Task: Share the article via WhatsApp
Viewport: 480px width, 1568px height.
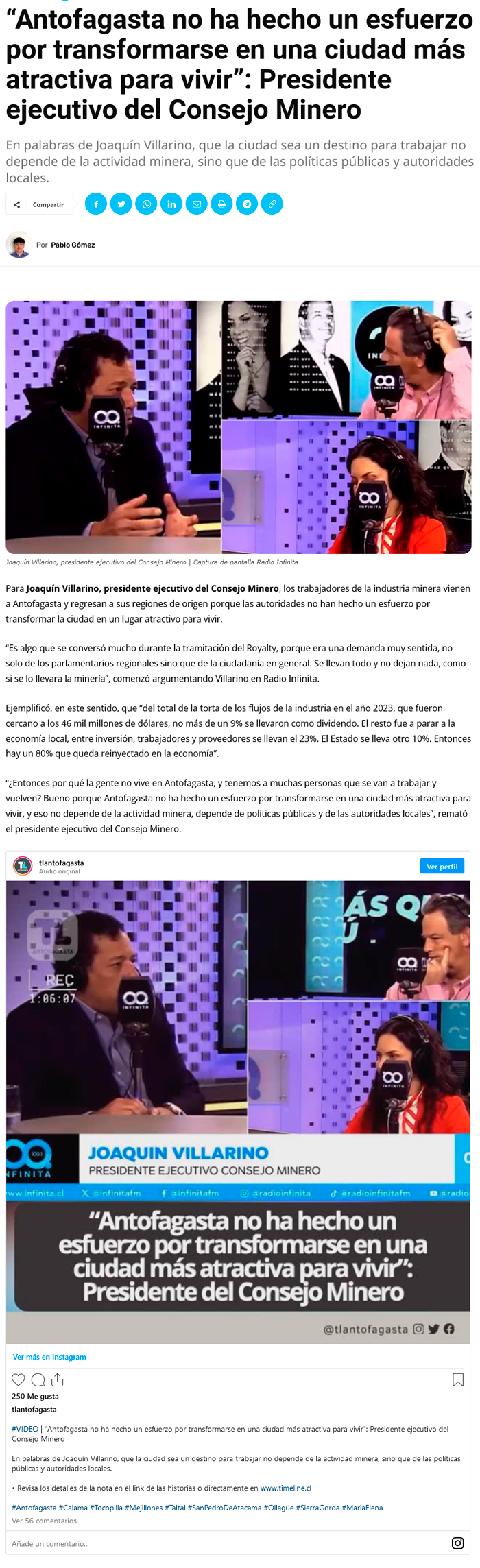Action: coord(146,204)
